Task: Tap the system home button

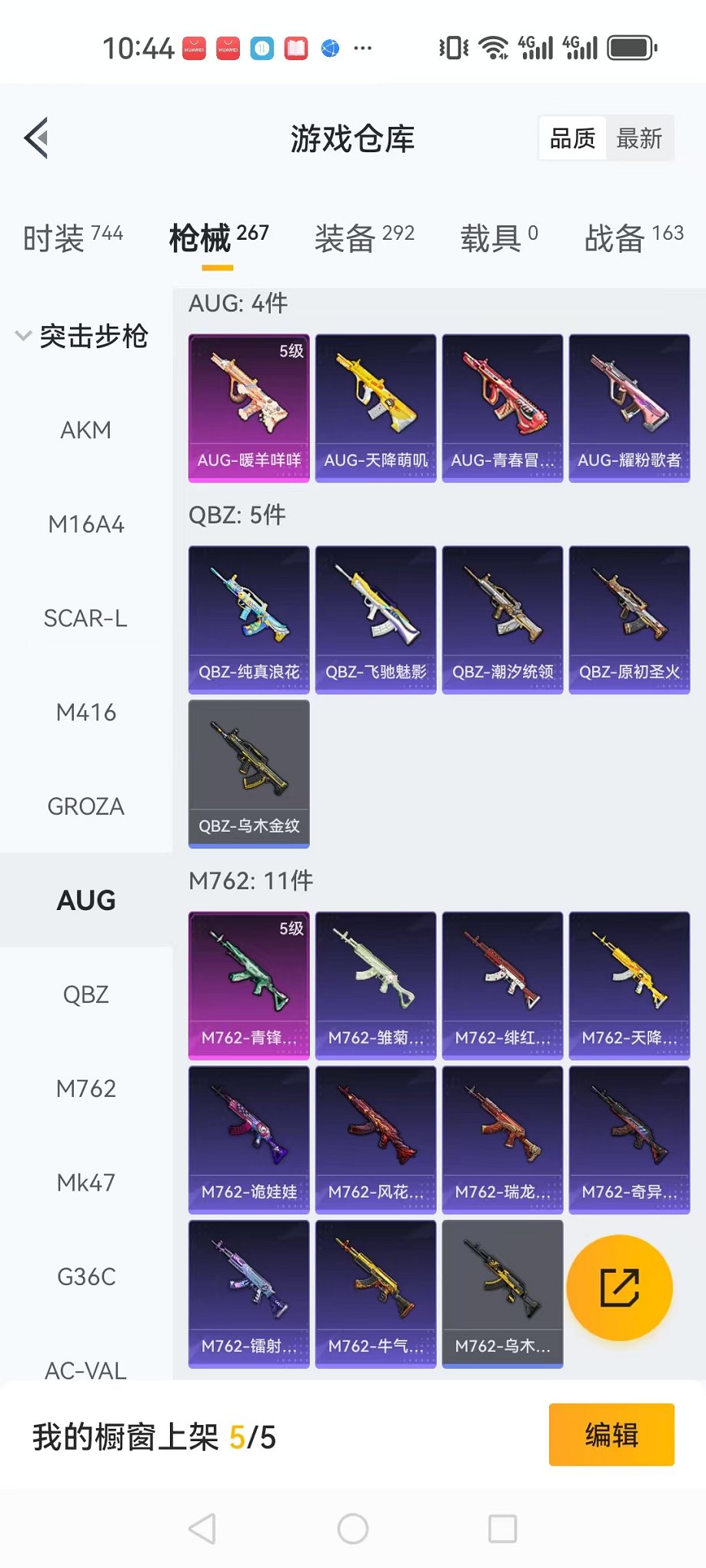Action: [x=353, y=1529]
